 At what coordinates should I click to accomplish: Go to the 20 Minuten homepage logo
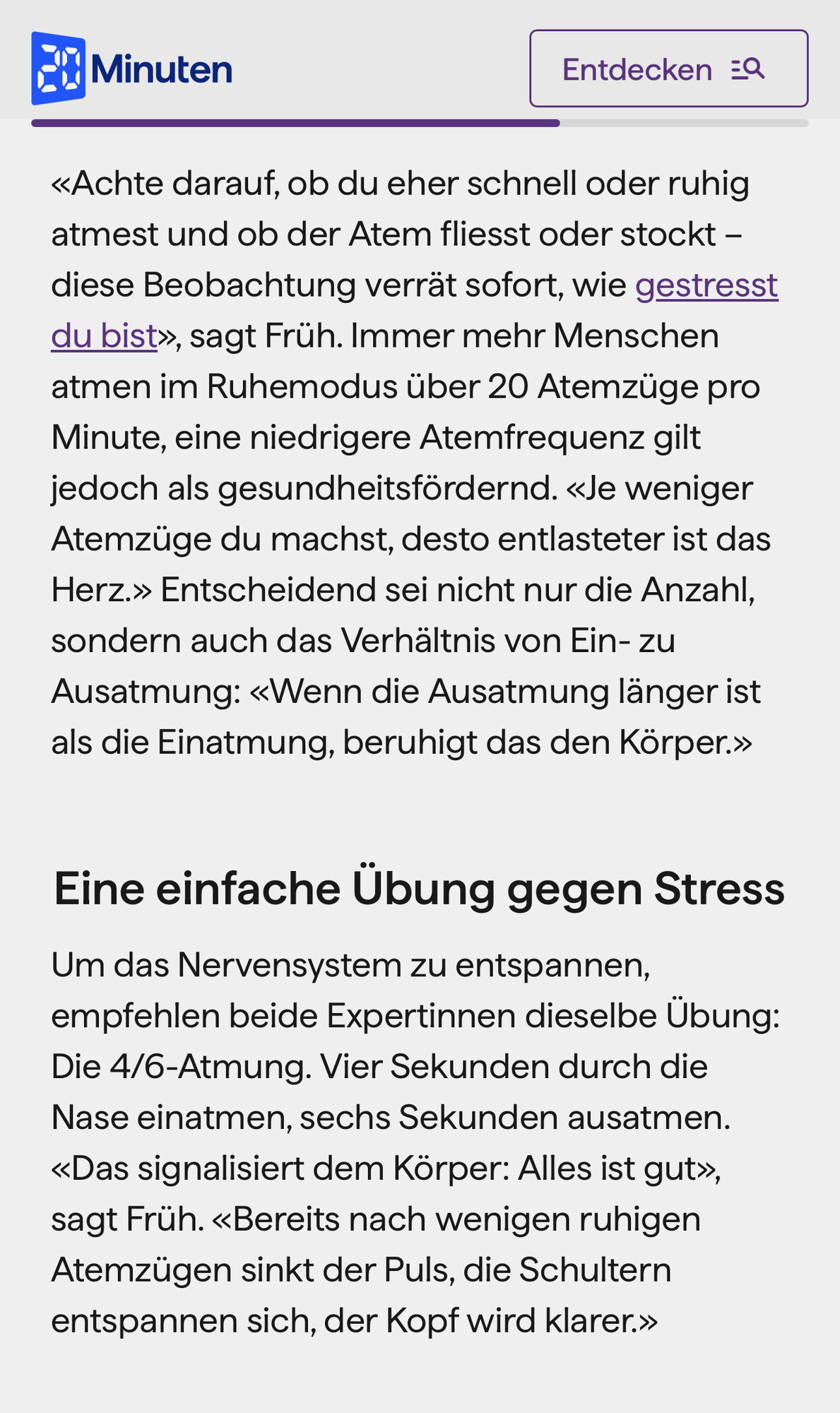tap(132, 69)
